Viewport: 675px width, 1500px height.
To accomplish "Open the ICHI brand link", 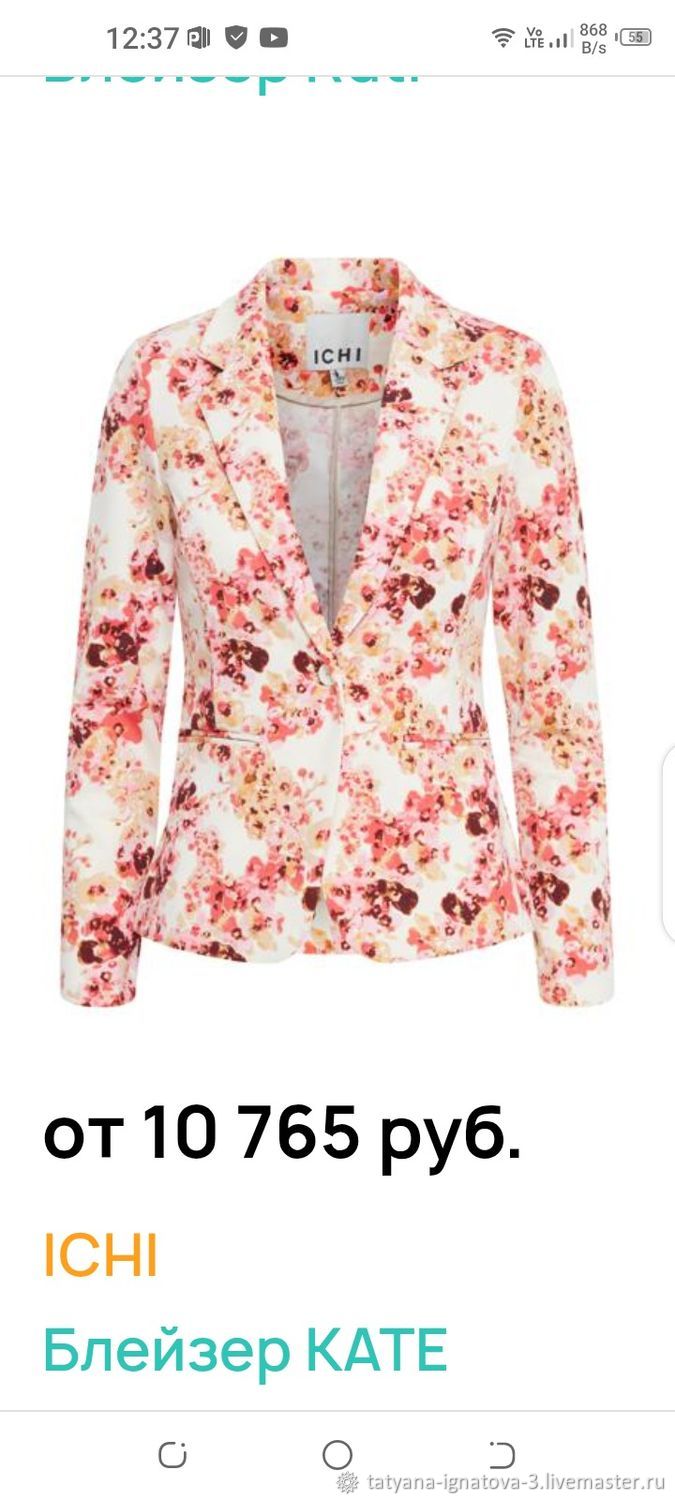I will click(100, 1256).
